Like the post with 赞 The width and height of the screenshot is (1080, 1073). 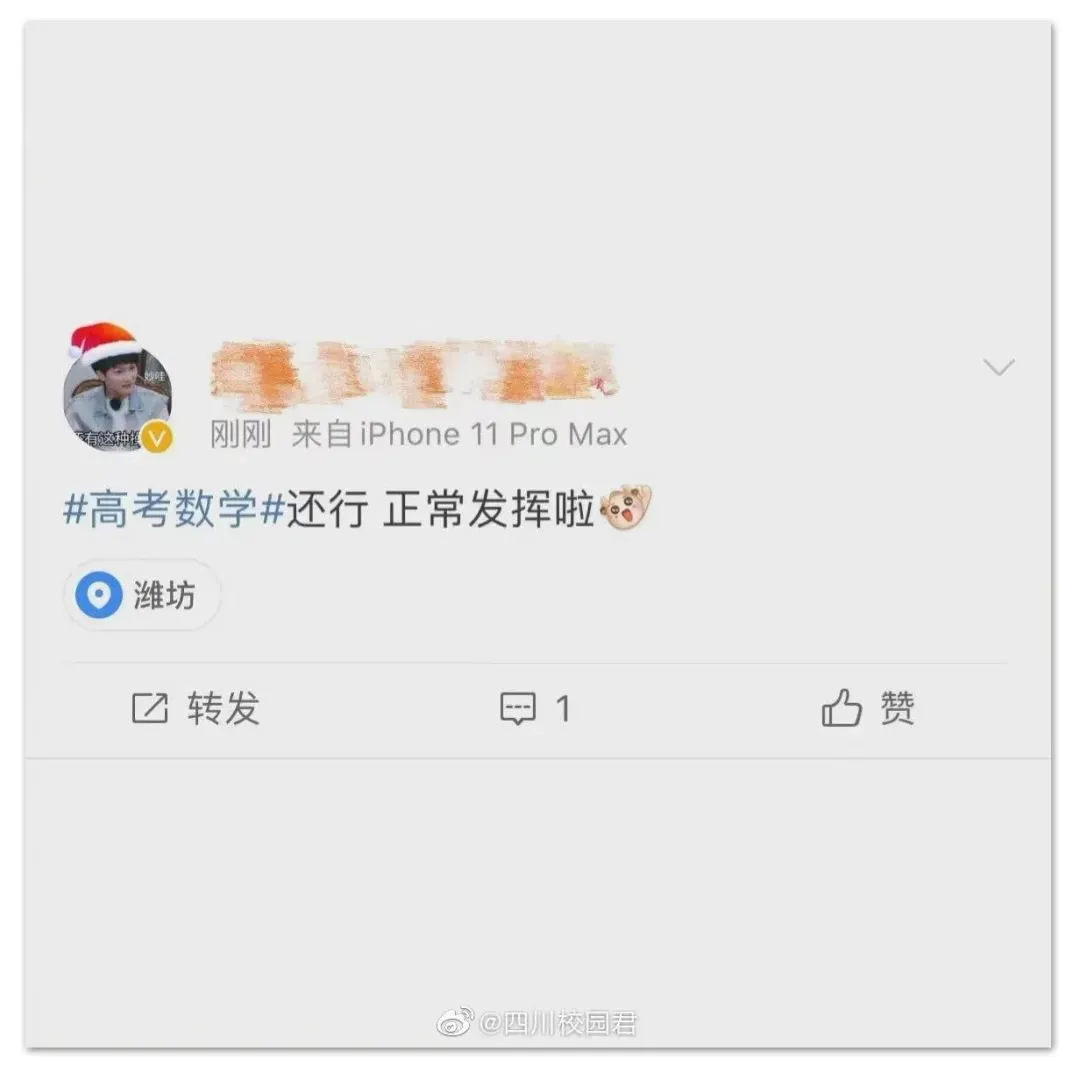point(867,709)
